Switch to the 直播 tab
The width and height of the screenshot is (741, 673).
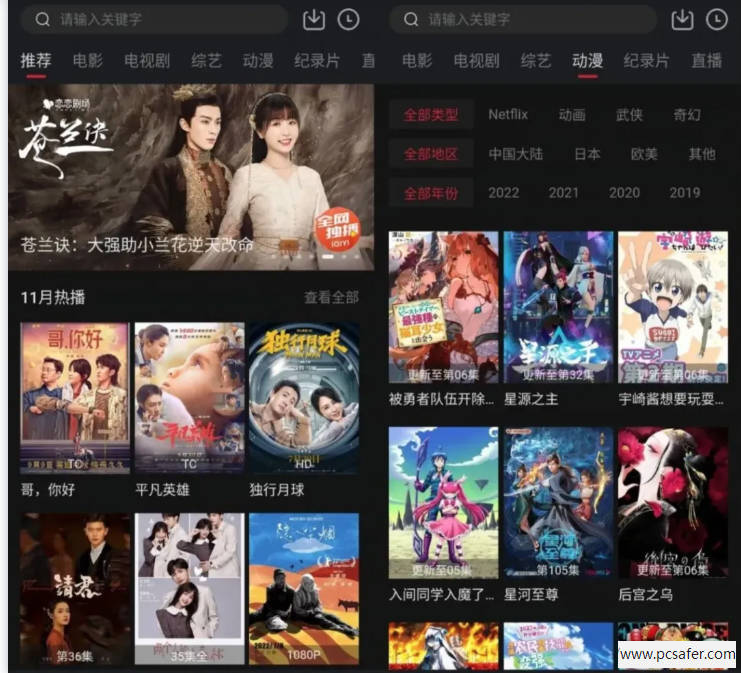(706, 61)
